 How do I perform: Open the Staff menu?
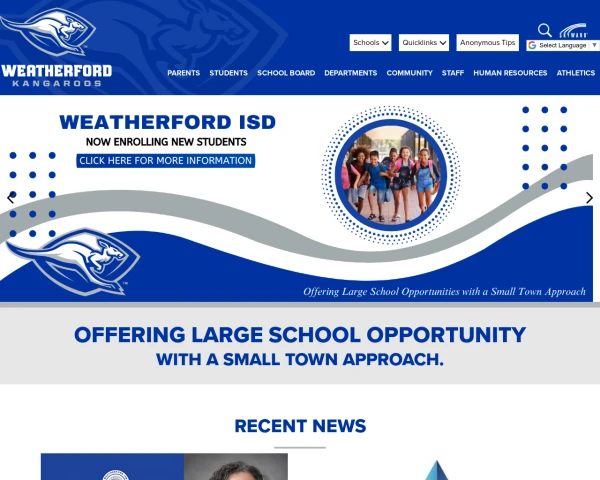click(x=453, y=73)
